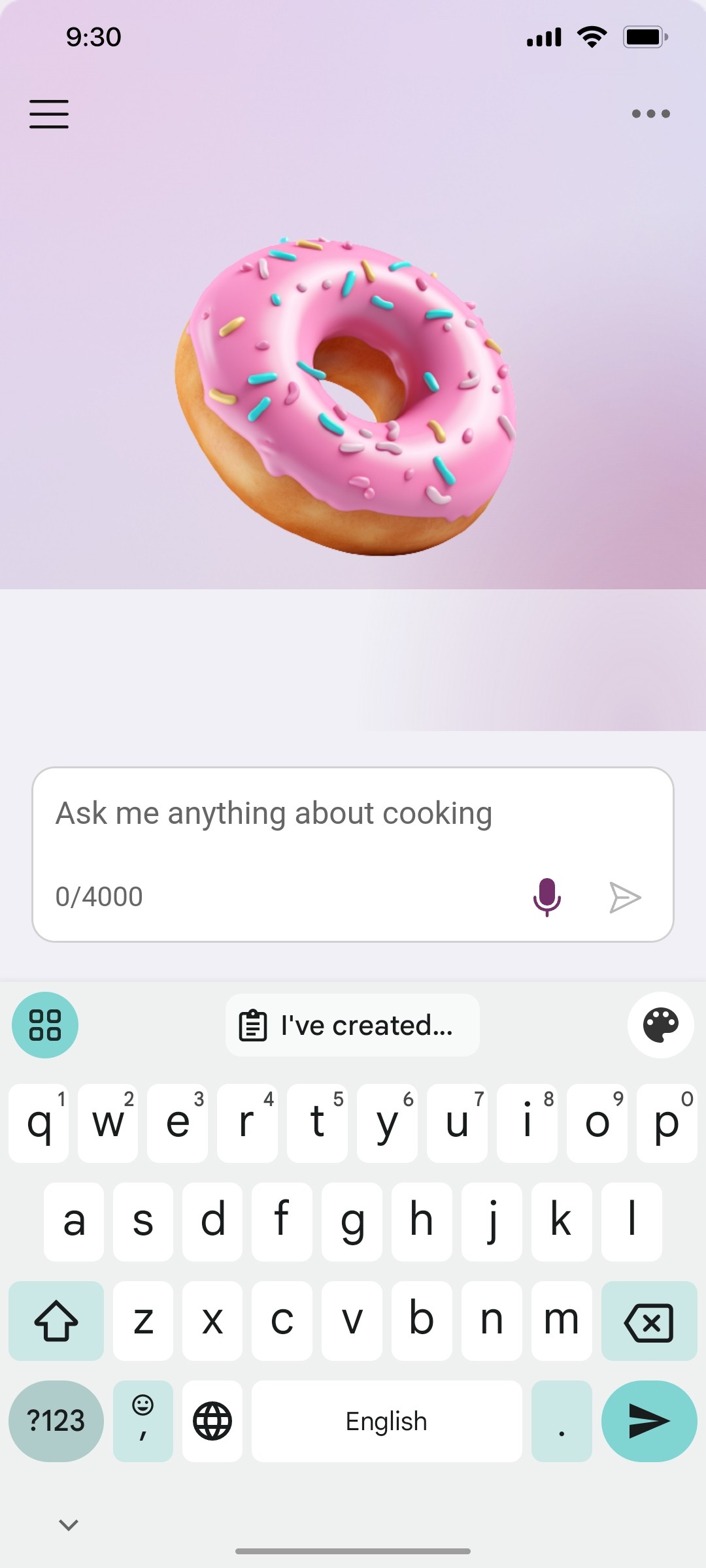Tap the globe key to switch keyboard language

pyautogui.click(x=212, y=1421)
